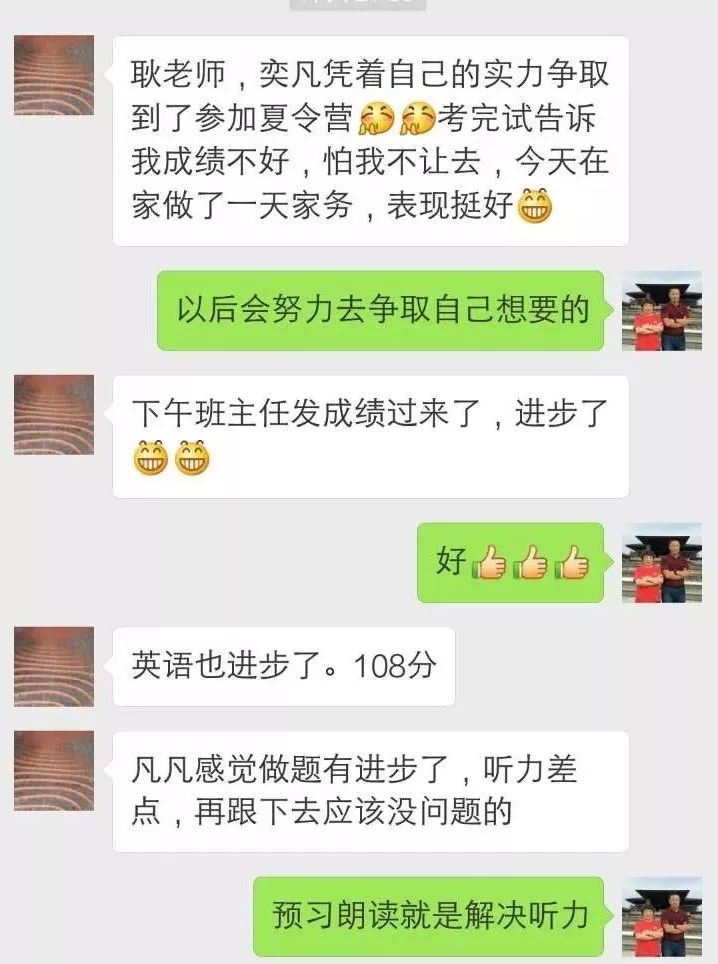Tap avatar next to 以后会努力去争取 reply
This screenshot has height=964, width=718.
pos(661,311)
